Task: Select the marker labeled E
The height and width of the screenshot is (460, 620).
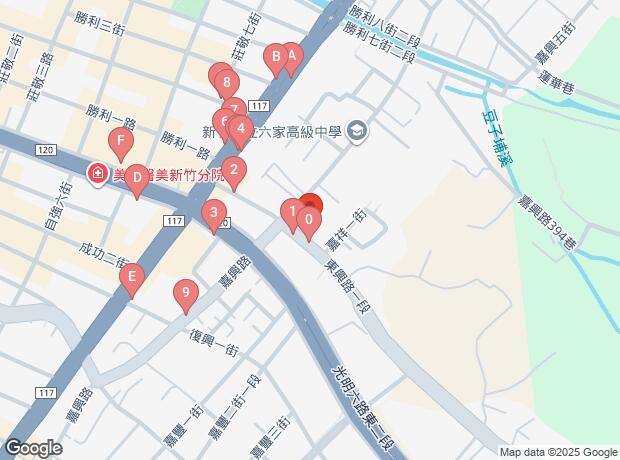Action: 130,277
